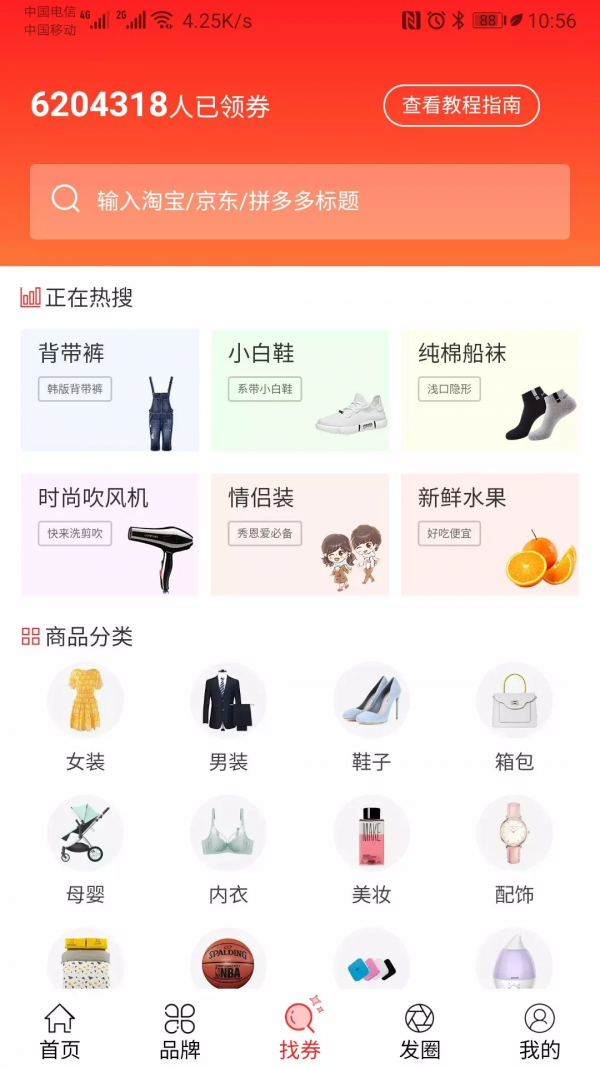Browse the 男装 category
Viewport: 600px width, 1067px height.
(x=229, y=717)
